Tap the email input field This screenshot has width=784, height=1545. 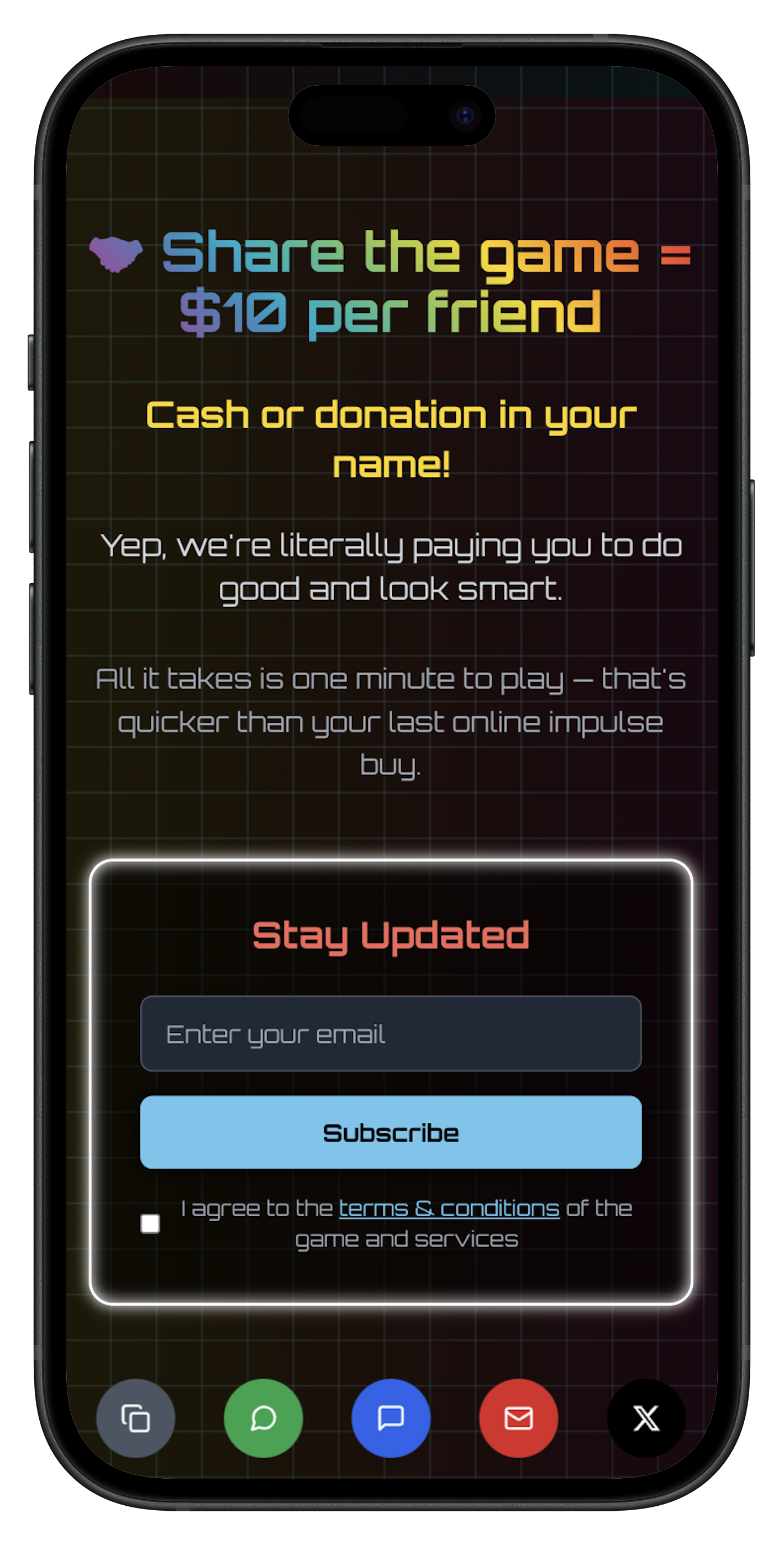391,1033
